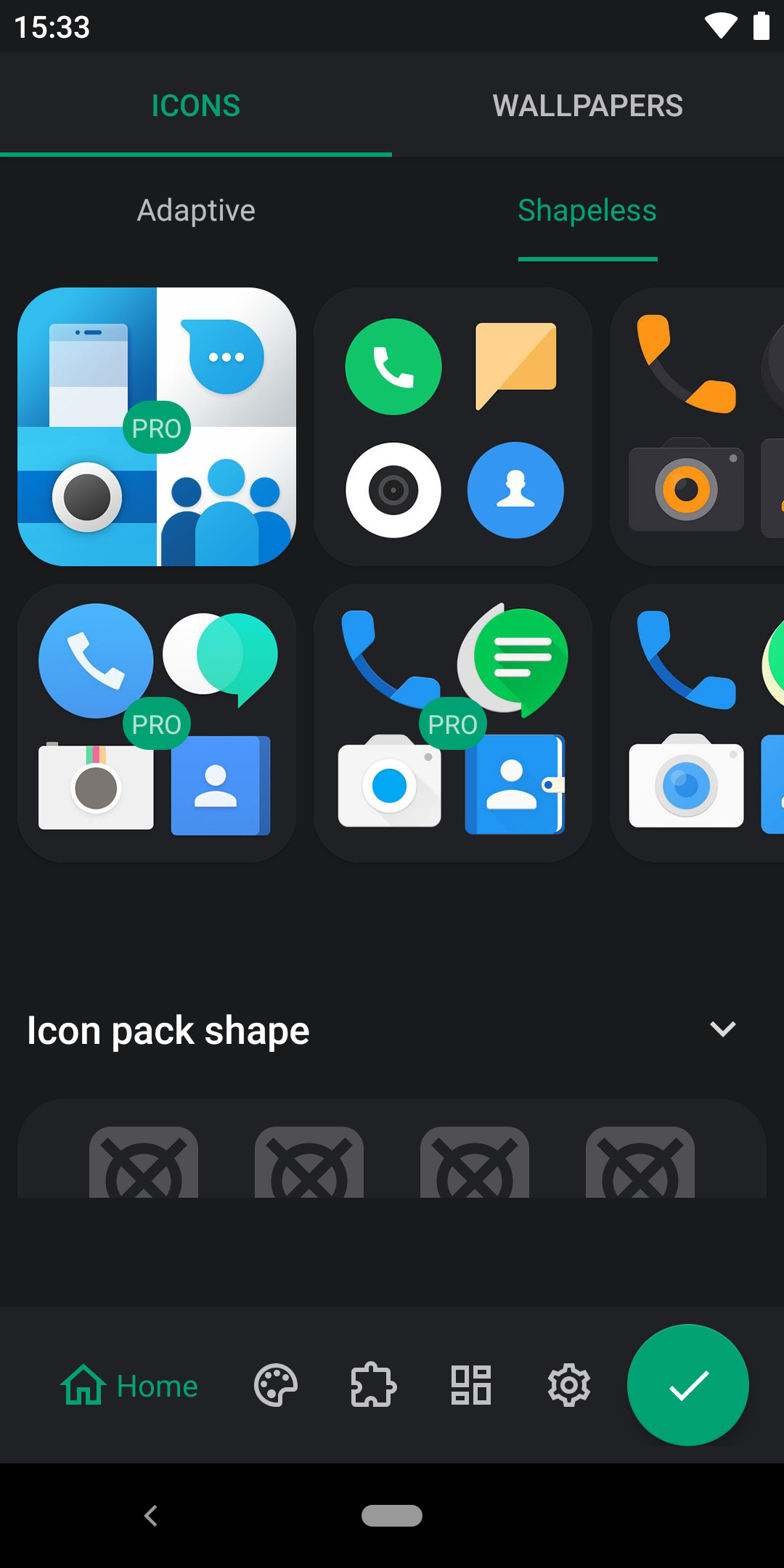
Task: Open the PRO pack with the blue circle phone
Action: pyautogui.click(x=157, y=723)
